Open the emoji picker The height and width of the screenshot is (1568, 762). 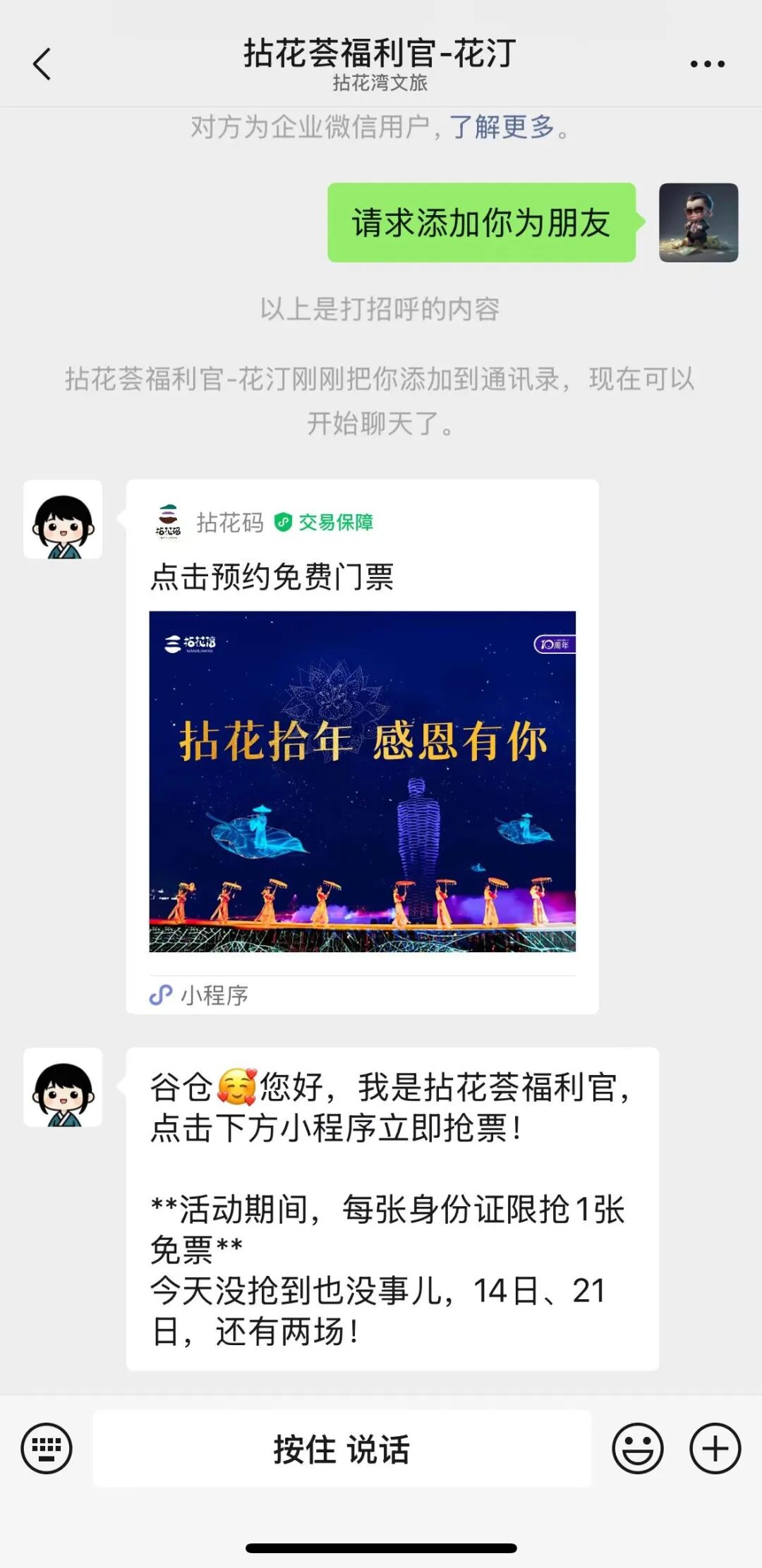point(637,1448)
